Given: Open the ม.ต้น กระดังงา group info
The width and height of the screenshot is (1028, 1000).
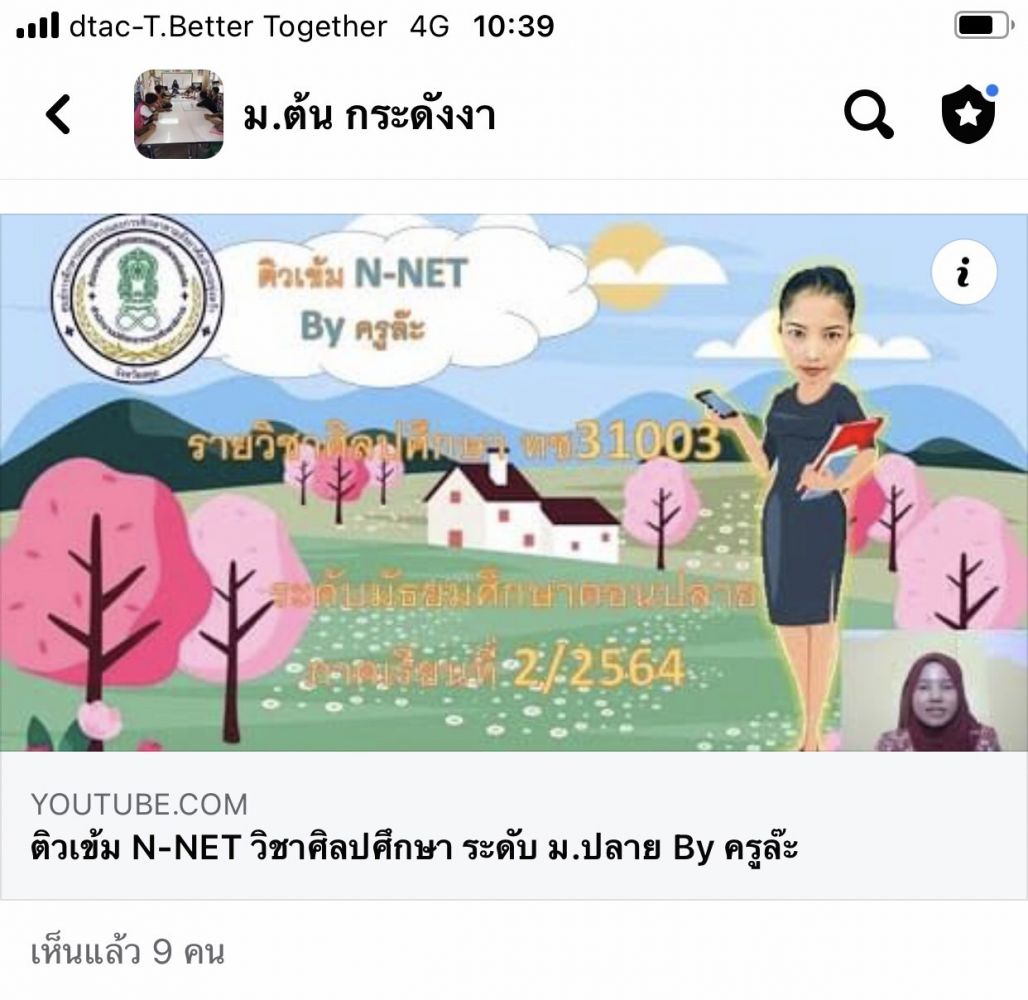Looking at the screenshot, I should (x=368, y=116).
